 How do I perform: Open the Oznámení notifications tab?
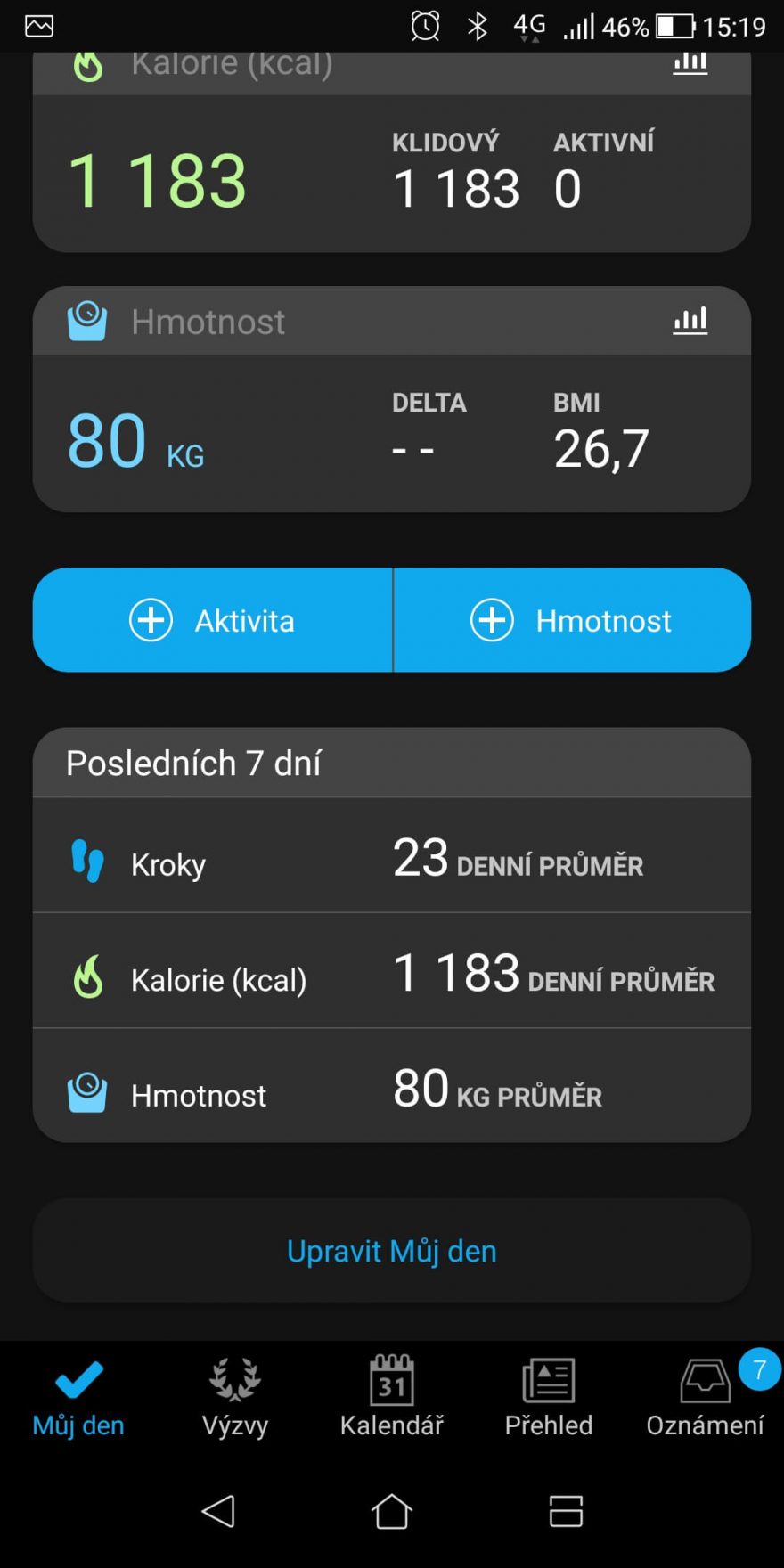tap(706, 1397)
